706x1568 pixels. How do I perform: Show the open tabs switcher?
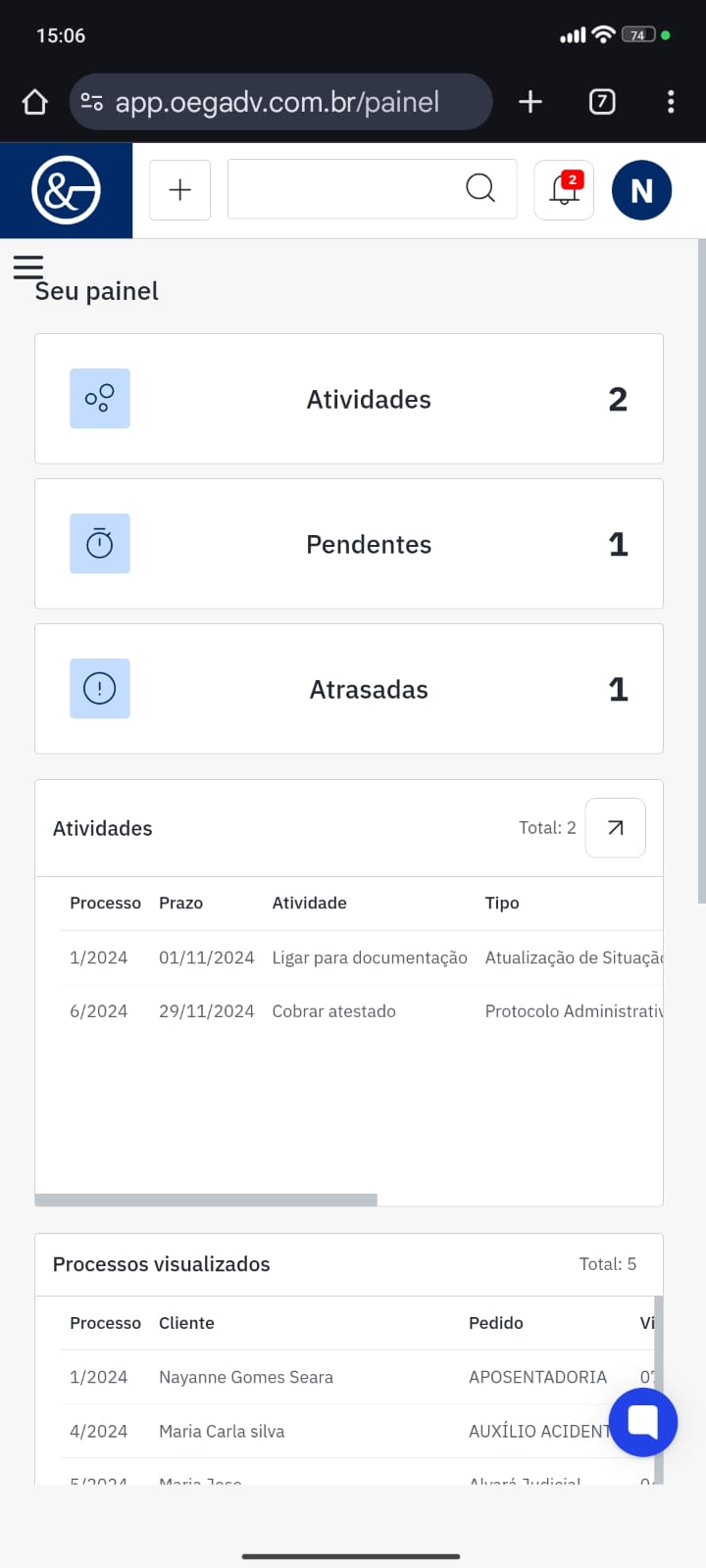tap(602, 102)
